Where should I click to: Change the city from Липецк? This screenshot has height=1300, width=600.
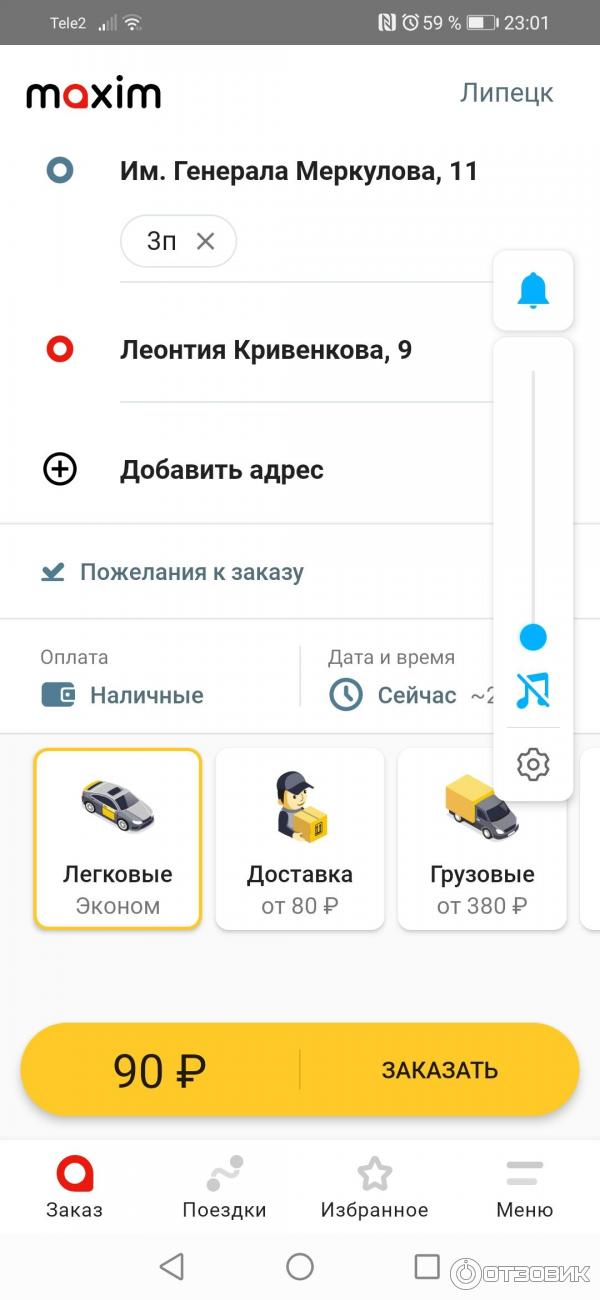coord(506,93)
